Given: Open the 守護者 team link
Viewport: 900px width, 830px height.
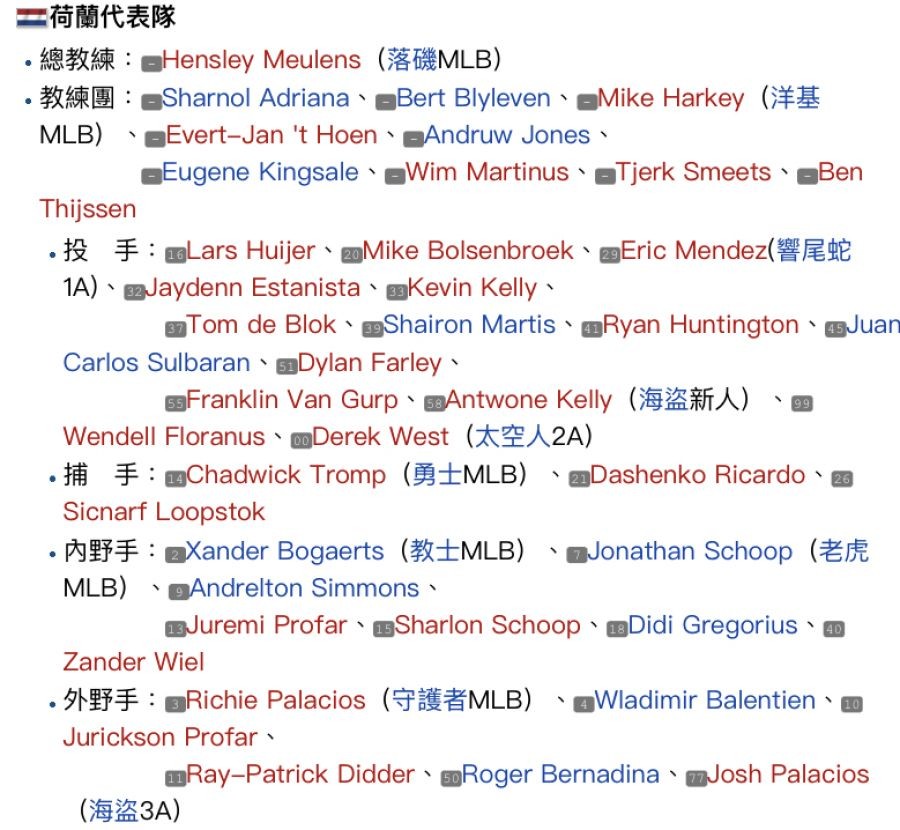Looking at the screenshot, I should 430,700.
